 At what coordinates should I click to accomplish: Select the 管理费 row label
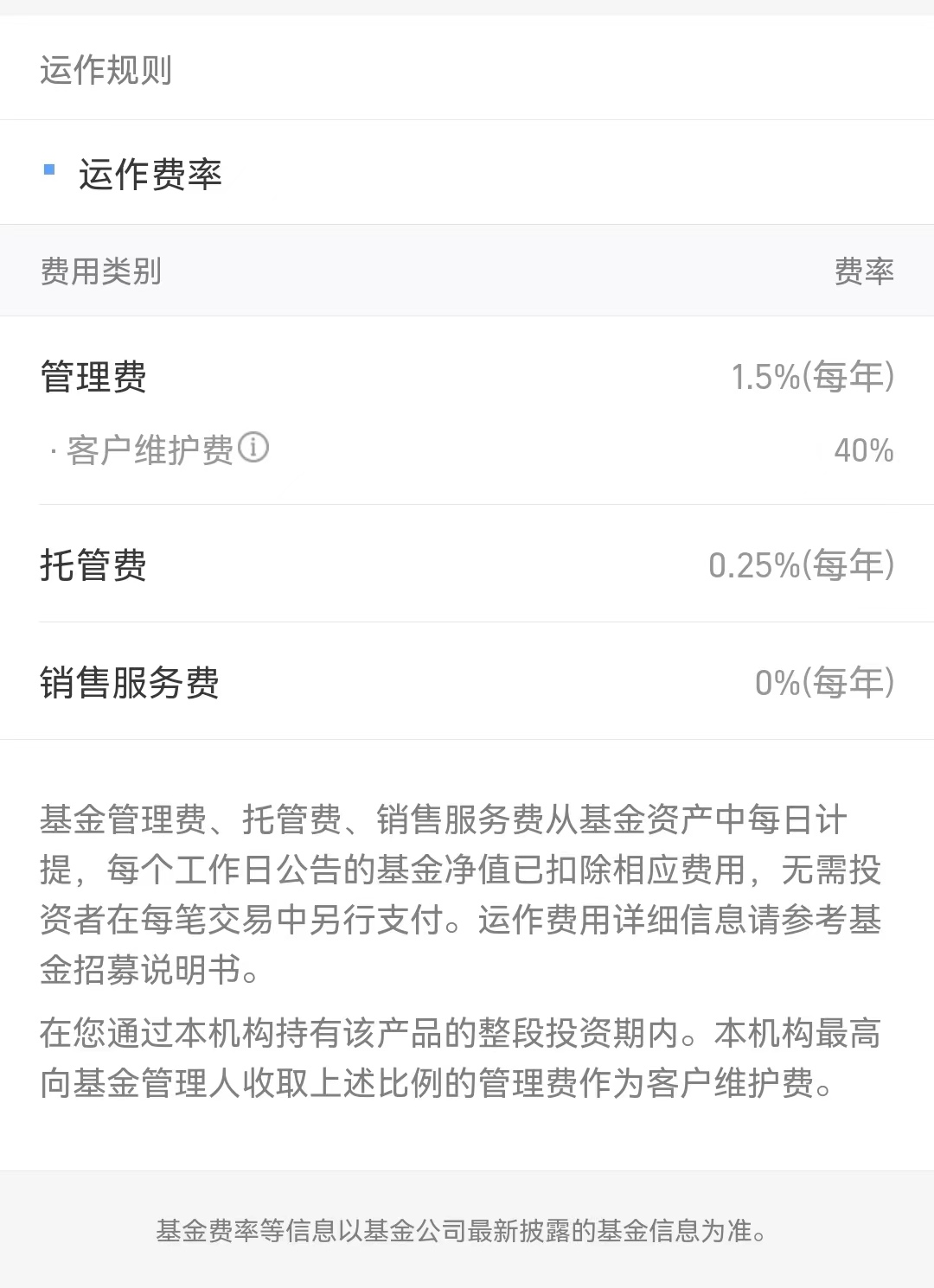(93, 374)
